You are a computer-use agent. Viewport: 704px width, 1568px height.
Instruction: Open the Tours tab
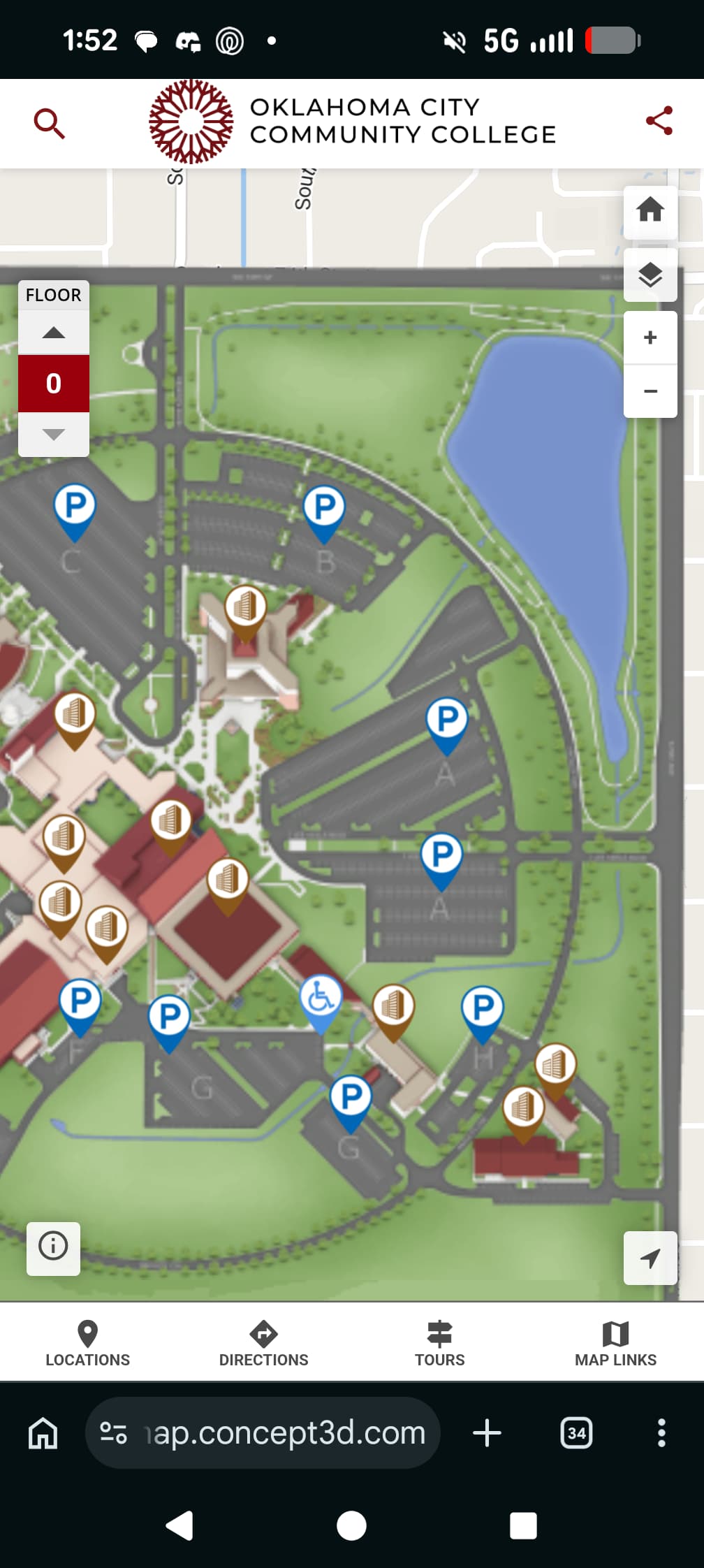439,1343
